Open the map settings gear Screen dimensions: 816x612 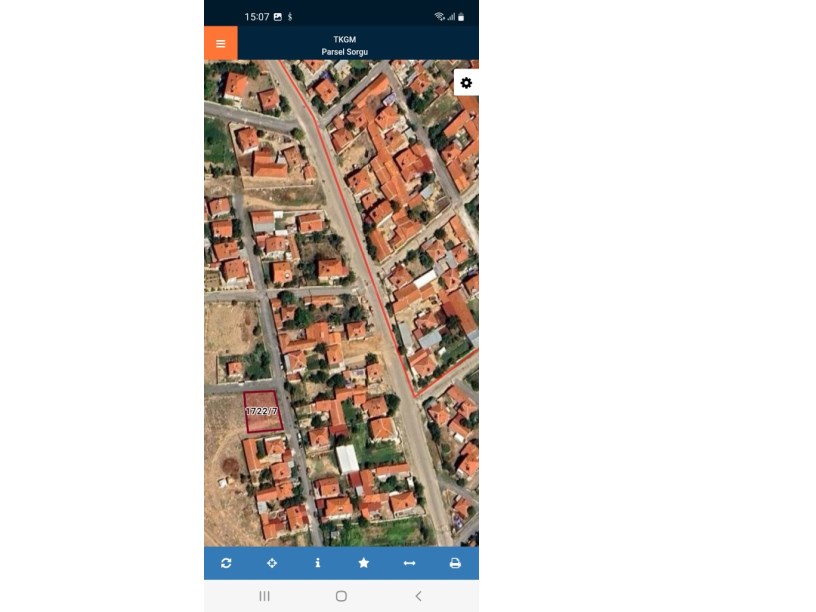pyautogui.click(x=466, y=83)
